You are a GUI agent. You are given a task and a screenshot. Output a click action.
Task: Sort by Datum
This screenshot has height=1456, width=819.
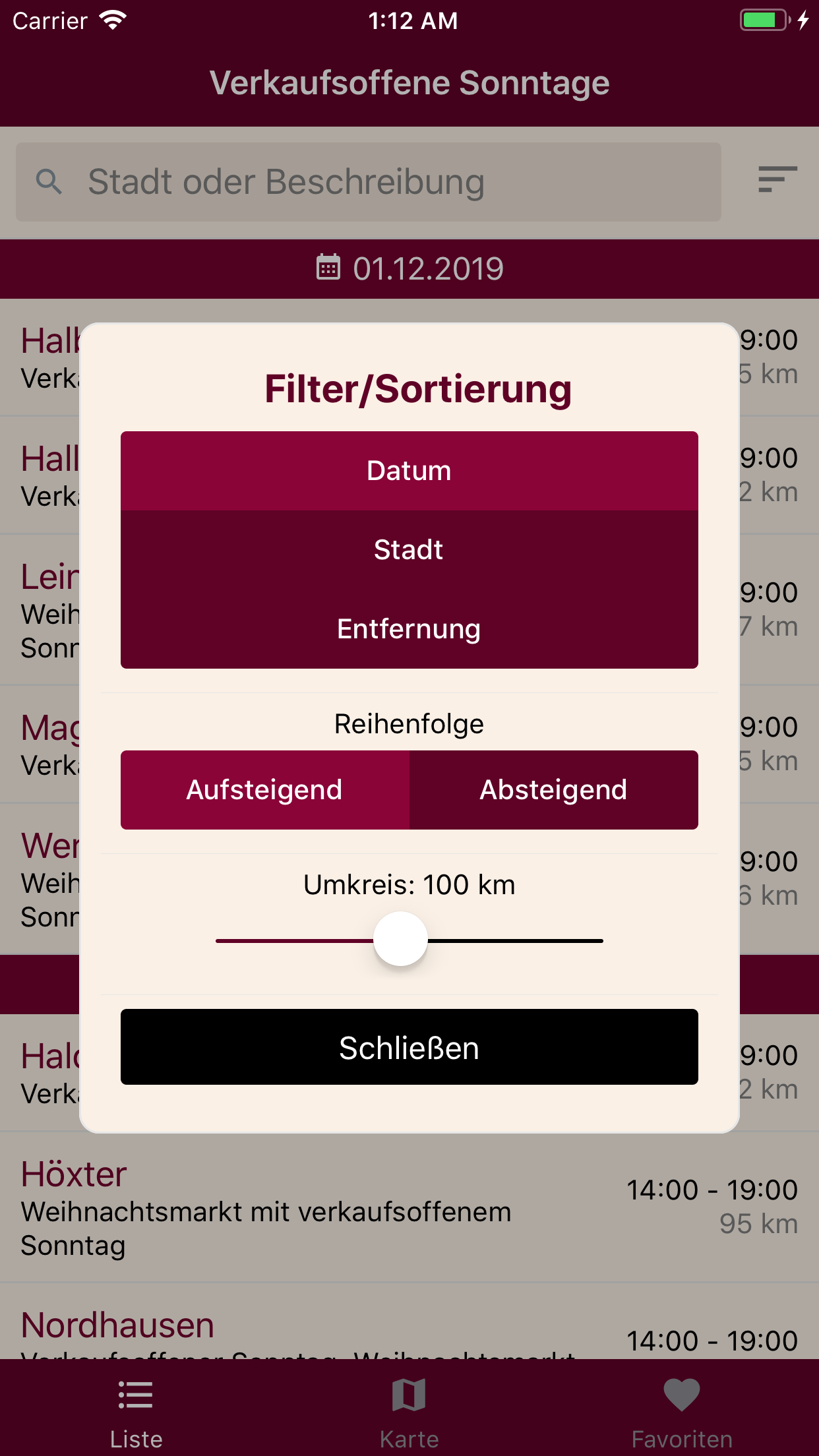409,471
